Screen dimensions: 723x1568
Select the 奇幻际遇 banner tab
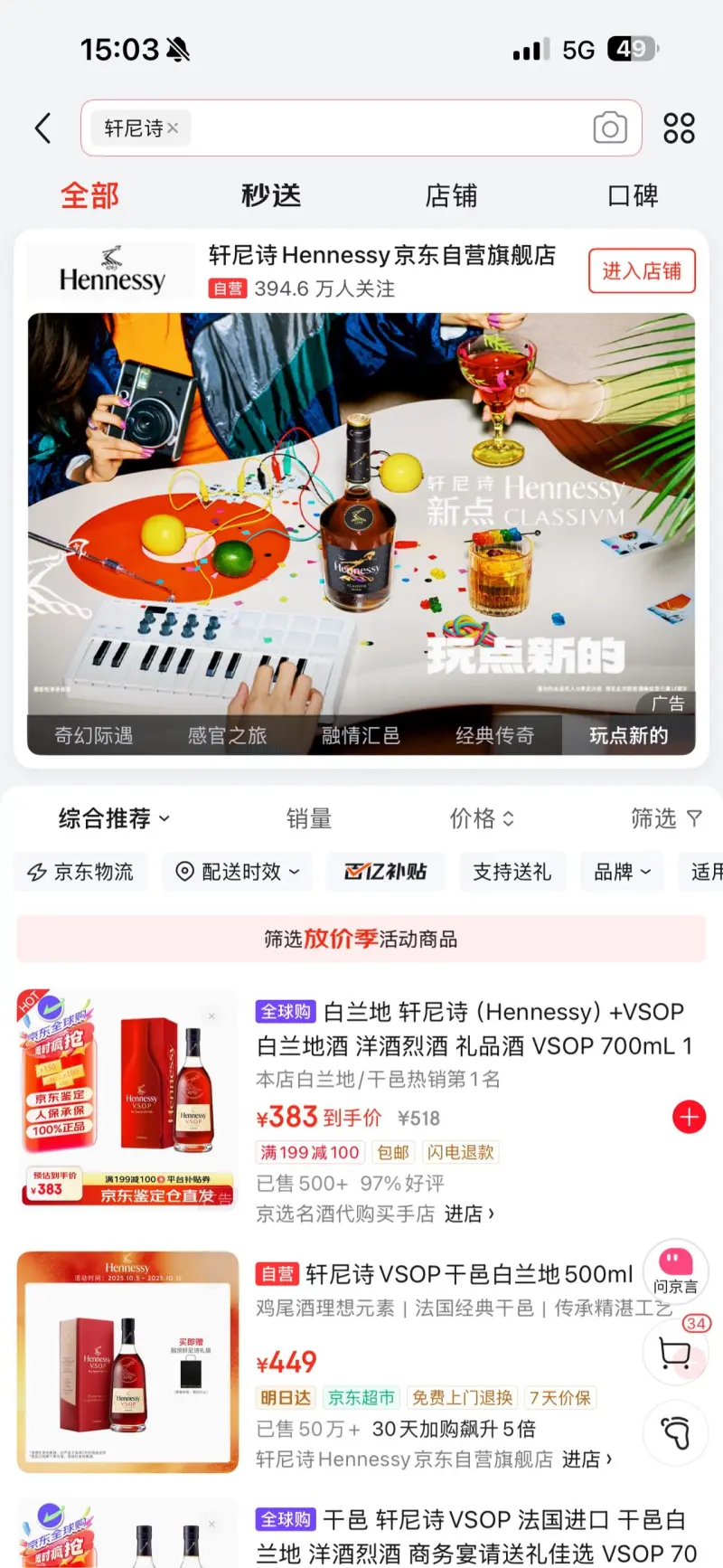(x=93, y=735)
